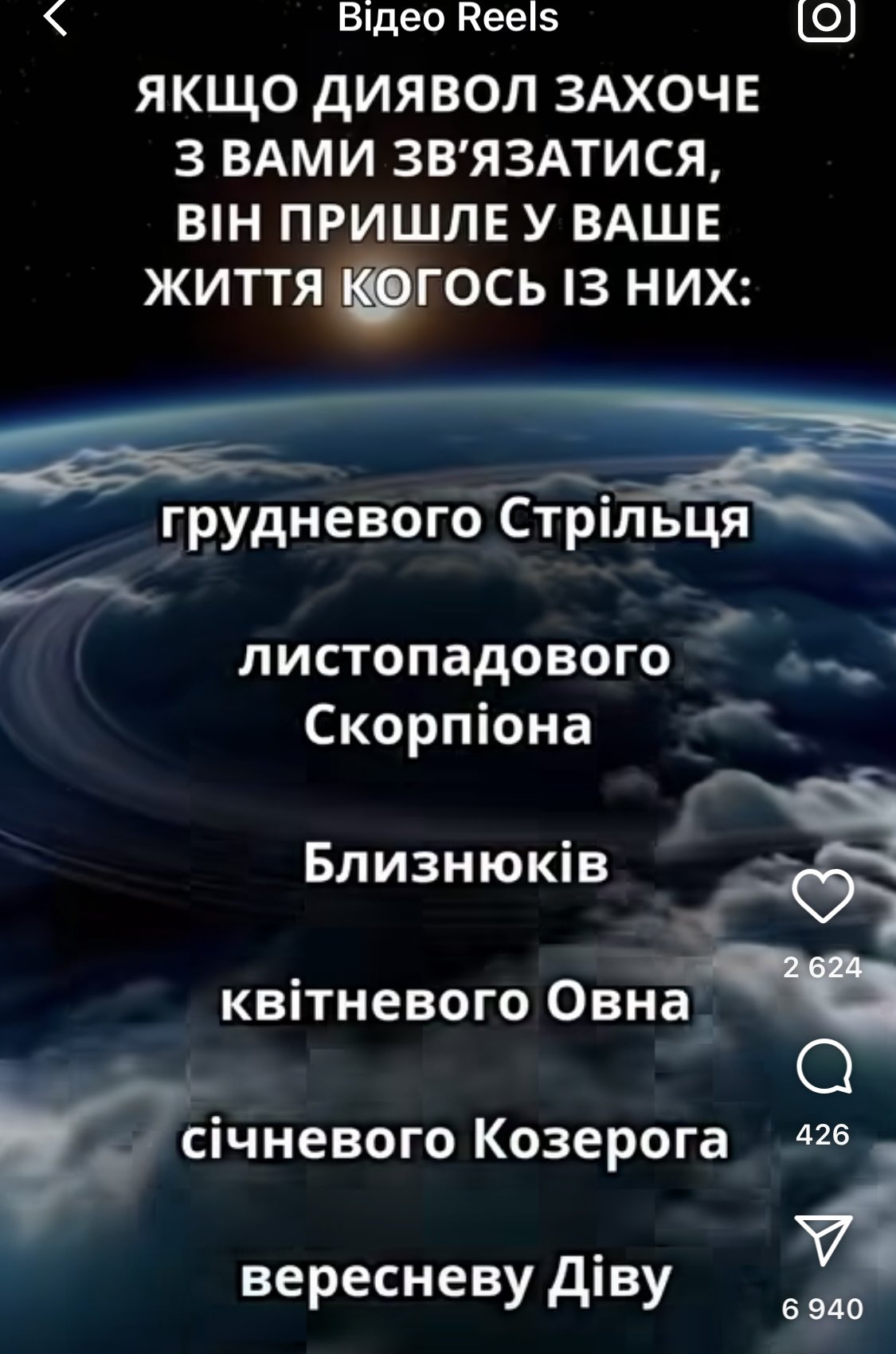Share this reel via the paper plane icon
This screenshot has width=896, height=1354.
pos(824,1239)
